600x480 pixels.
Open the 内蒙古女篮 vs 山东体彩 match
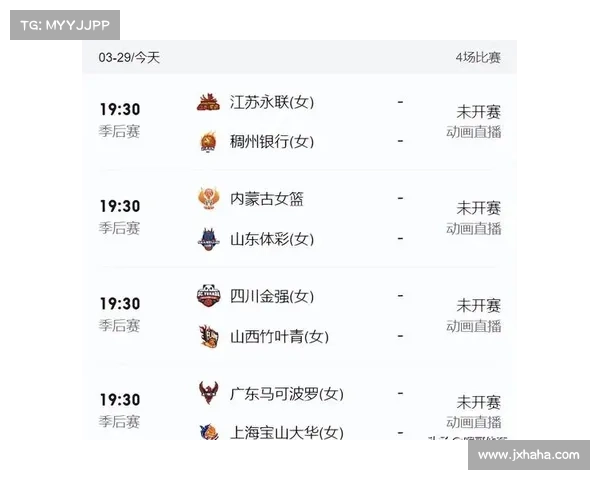coord(300,218)
